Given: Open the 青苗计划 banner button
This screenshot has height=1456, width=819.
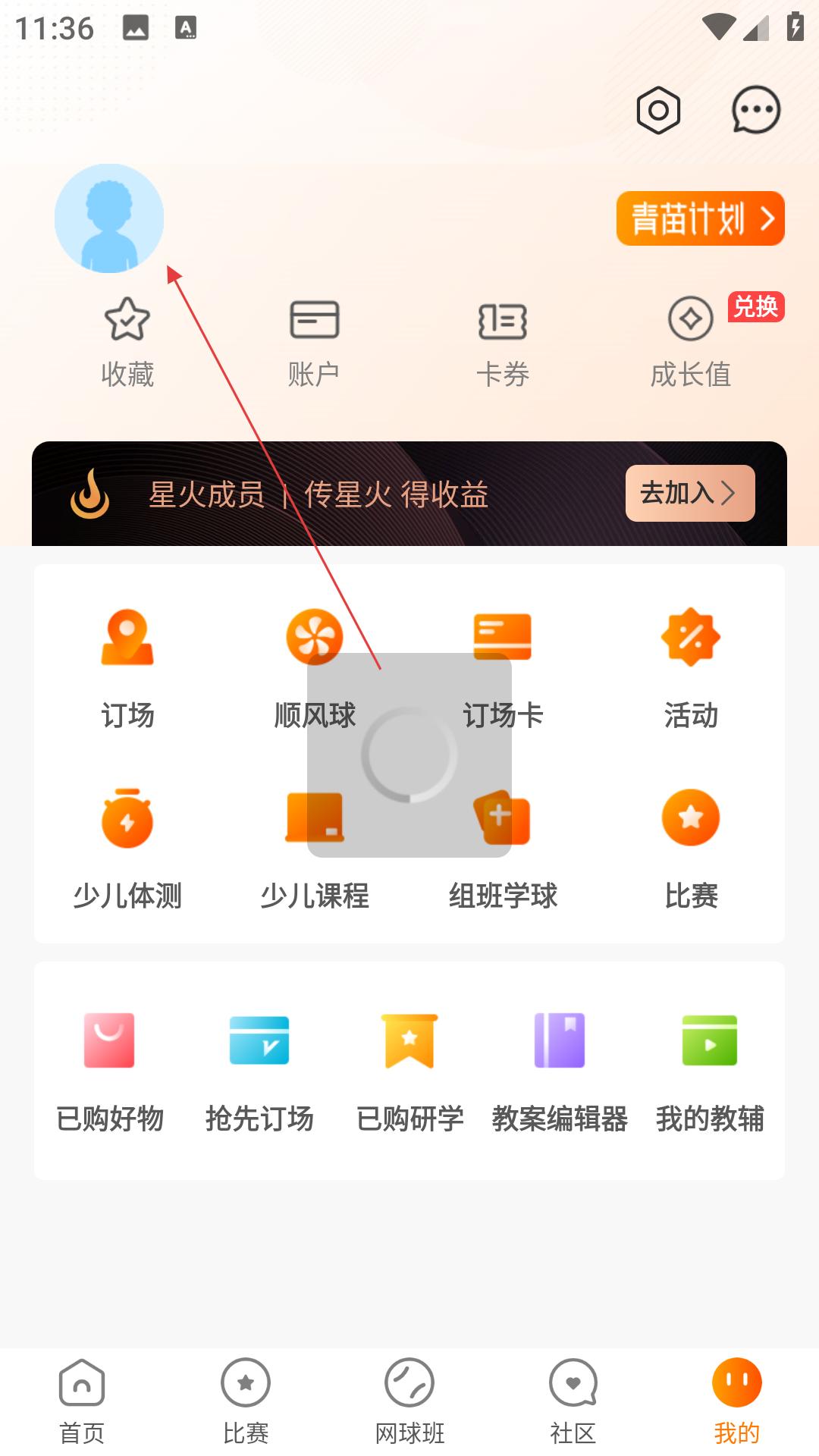Looking at the screenshot, I should click(700, 218).
